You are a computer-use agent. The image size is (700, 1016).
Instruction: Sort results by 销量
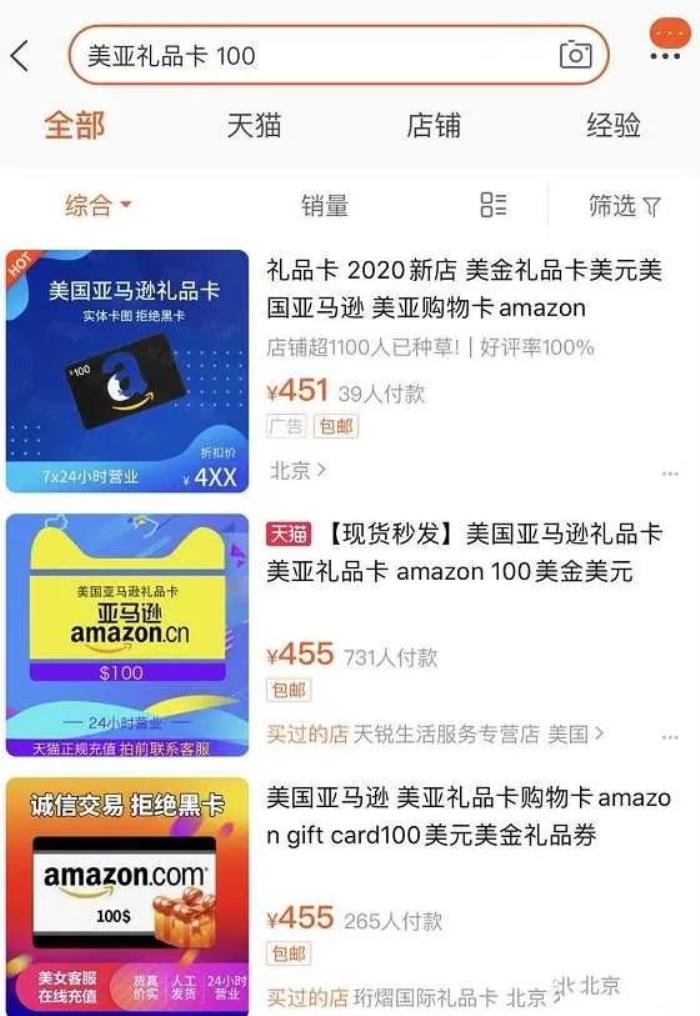[x=325, y=206]
